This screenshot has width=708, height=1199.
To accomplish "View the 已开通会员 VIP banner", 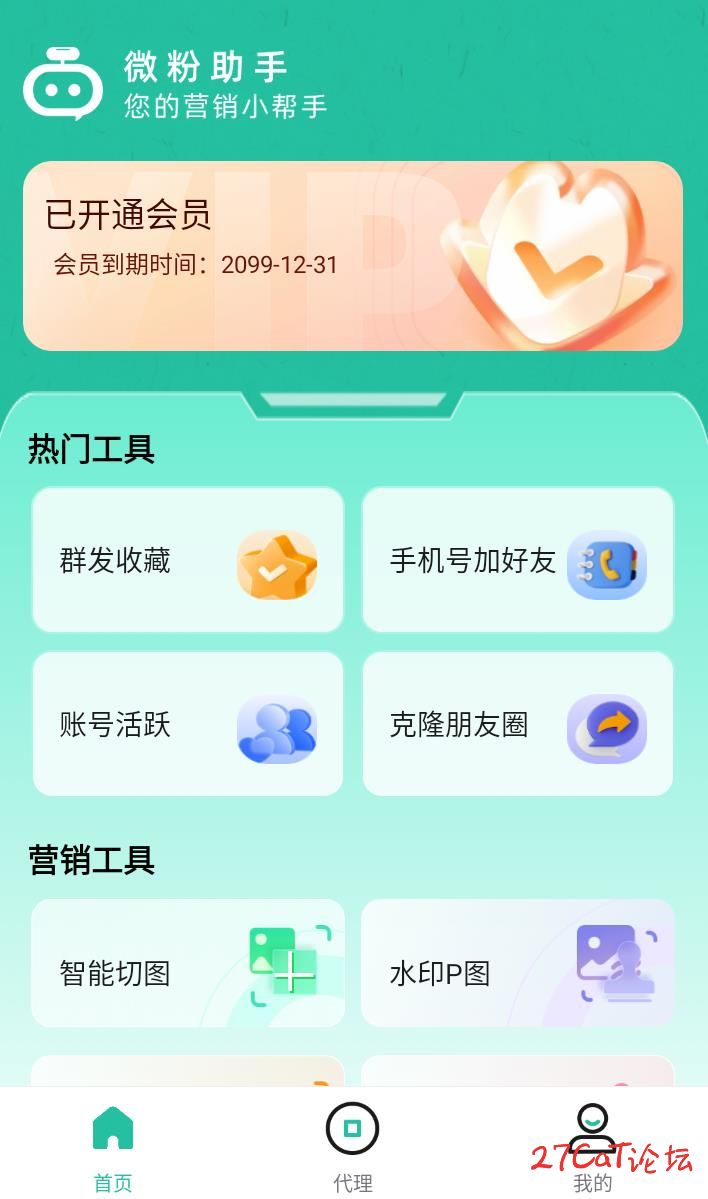I will click(352, 256).
